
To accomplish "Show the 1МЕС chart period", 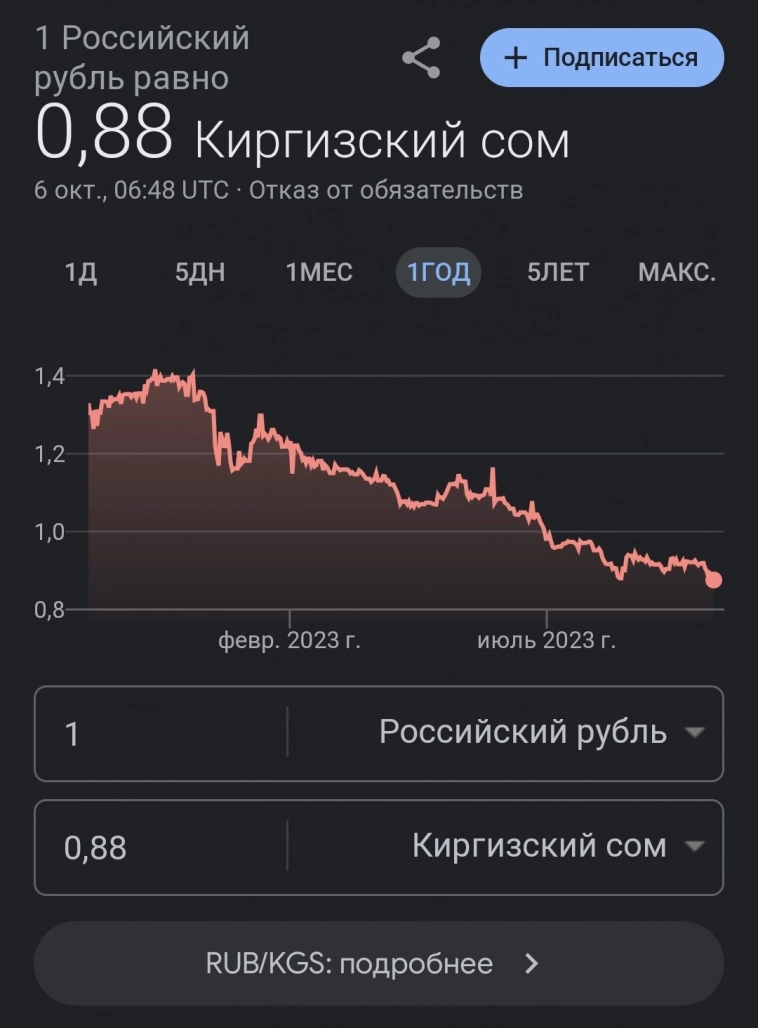I will coord(319,272).
